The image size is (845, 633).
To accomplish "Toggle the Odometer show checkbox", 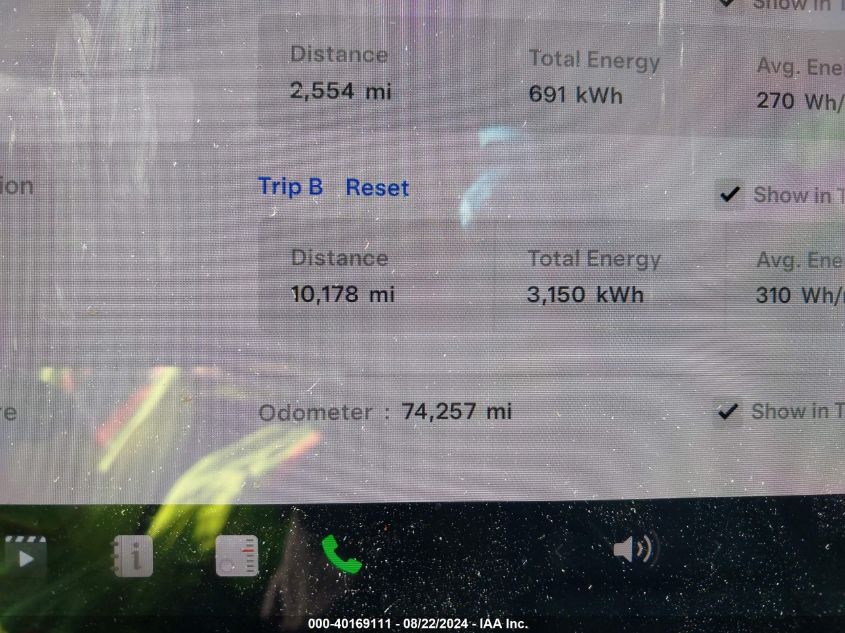I will pyautogui.click(x=728, y=411).
